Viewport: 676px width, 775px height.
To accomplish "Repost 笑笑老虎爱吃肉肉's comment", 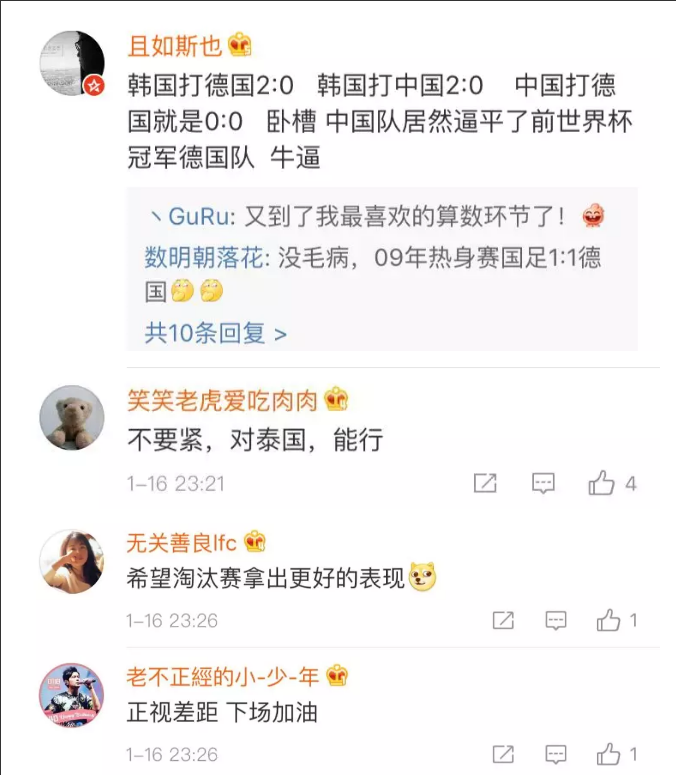I will pyautogui.click(x=485, y=484).
